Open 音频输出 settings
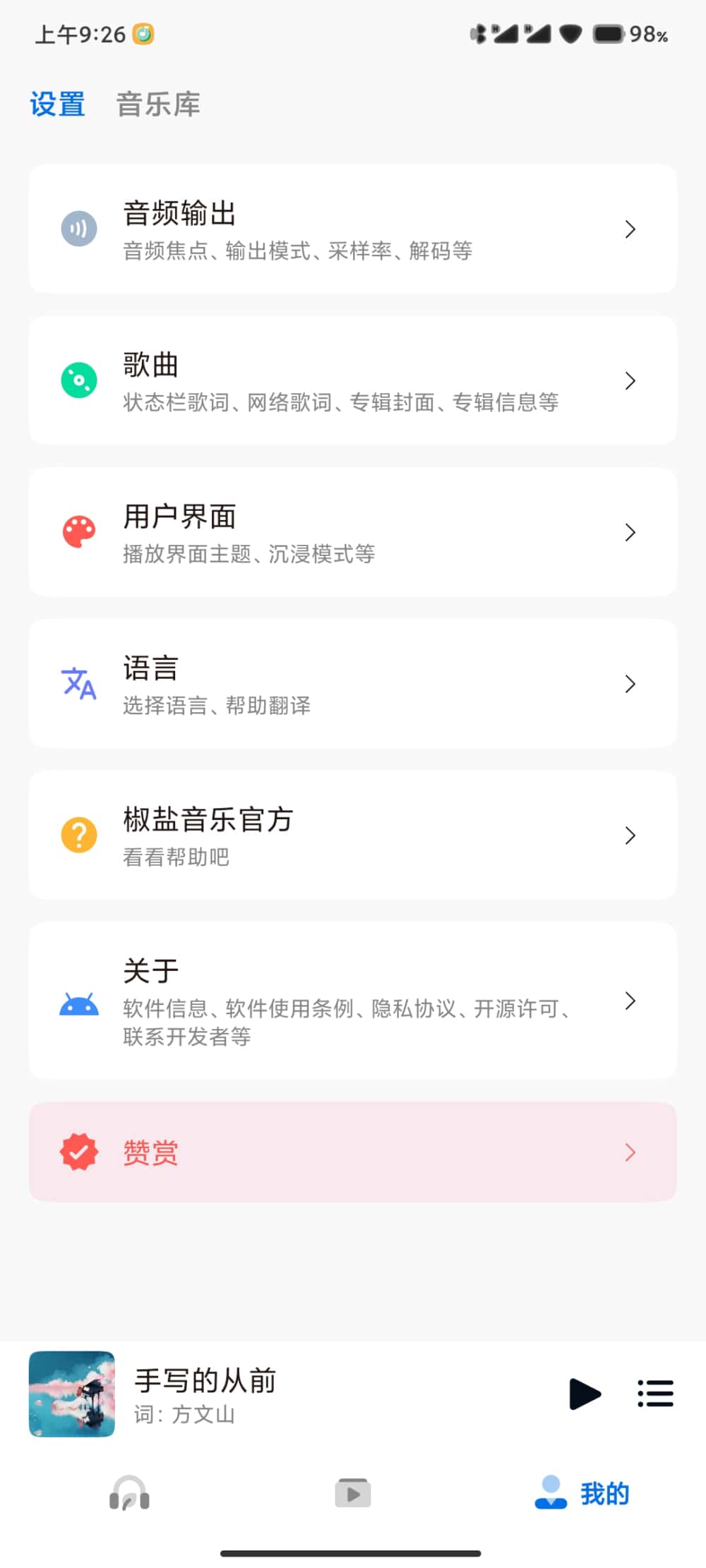 click(352, 229)
